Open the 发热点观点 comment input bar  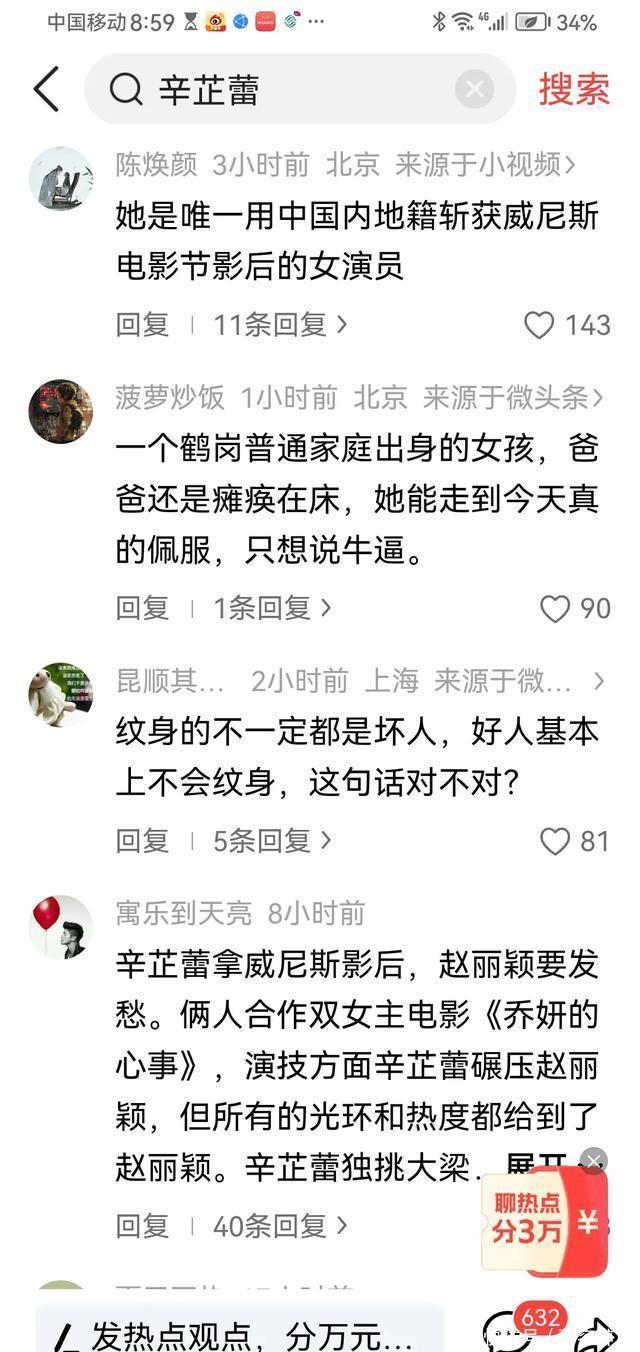240,1333
